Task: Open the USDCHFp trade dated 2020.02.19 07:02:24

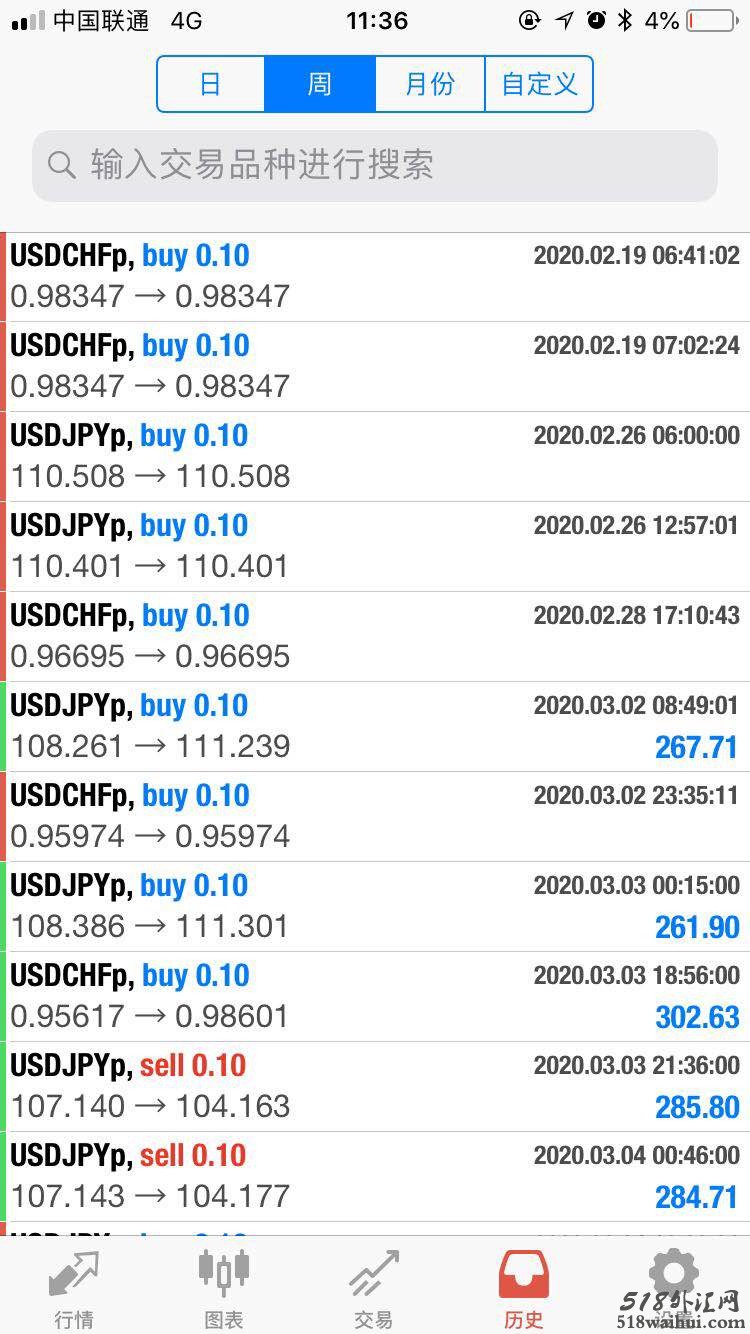Action: (x=375, y=367)
